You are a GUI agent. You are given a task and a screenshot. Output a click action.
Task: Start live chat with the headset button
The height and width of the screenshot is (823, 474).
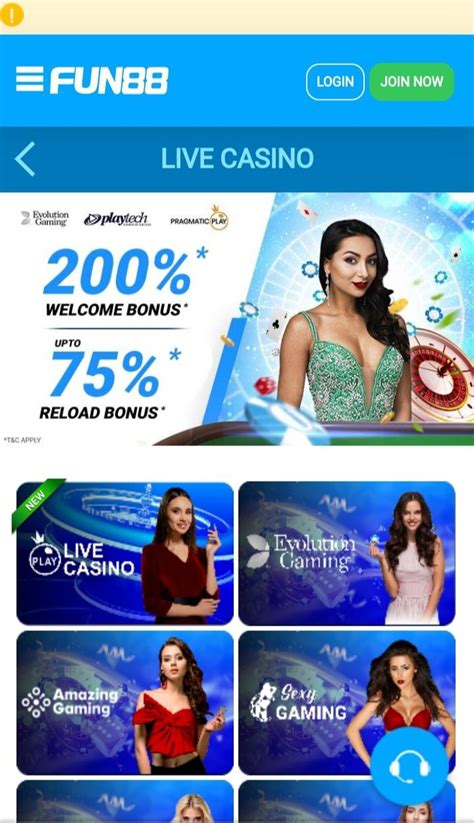(x=409, y=766)
